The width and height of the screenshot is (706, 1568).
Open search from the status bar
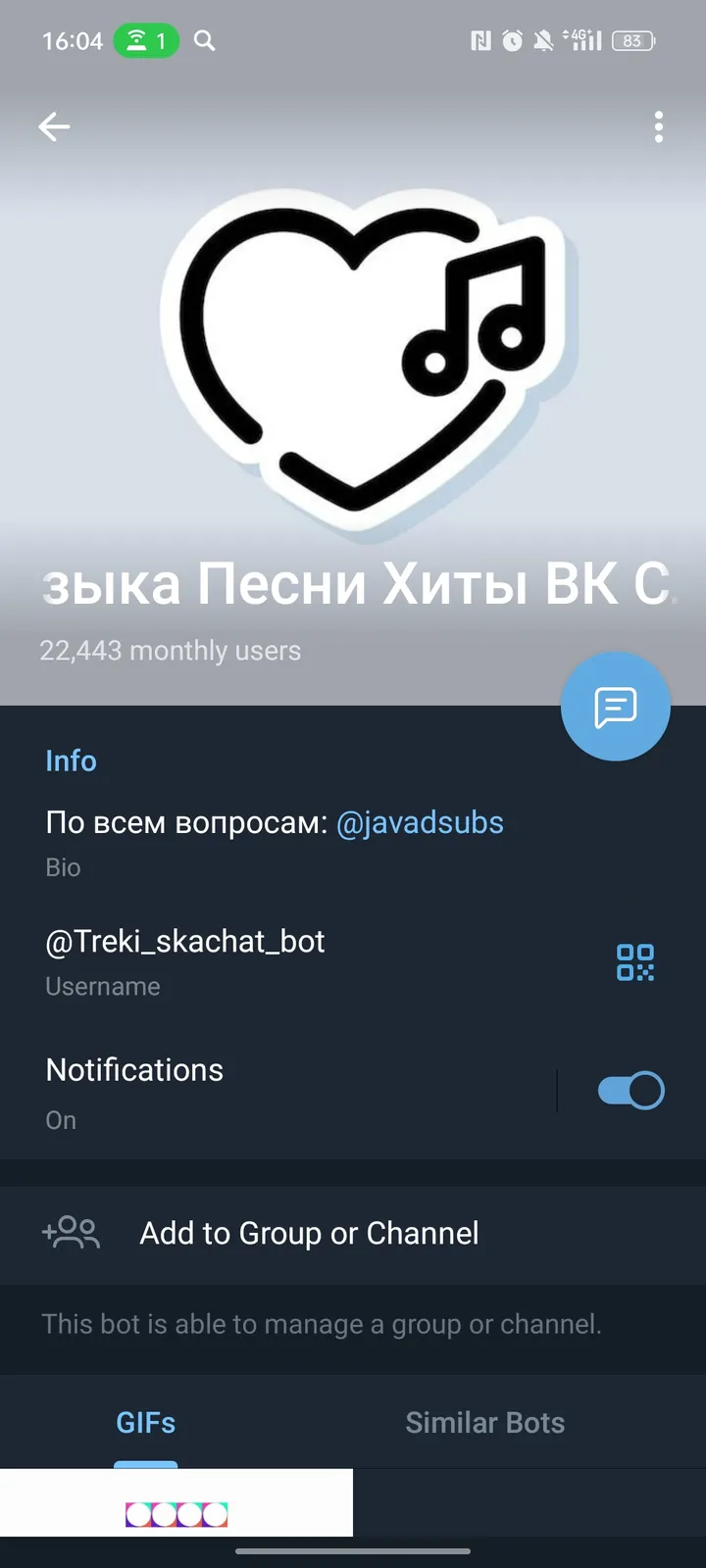[204, 41]
